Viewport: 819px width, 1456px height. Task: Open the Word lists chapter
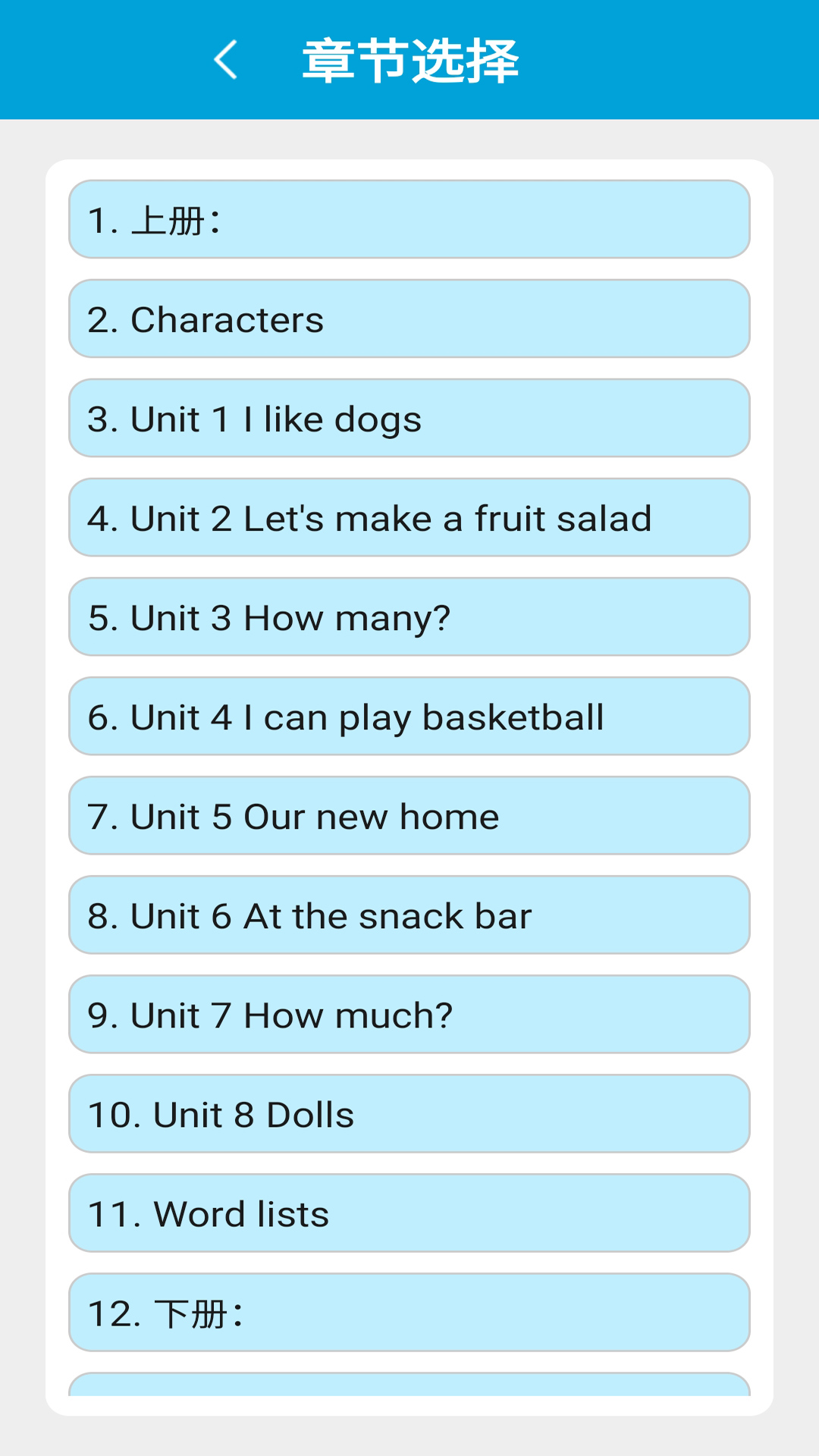pos(409,1213)
